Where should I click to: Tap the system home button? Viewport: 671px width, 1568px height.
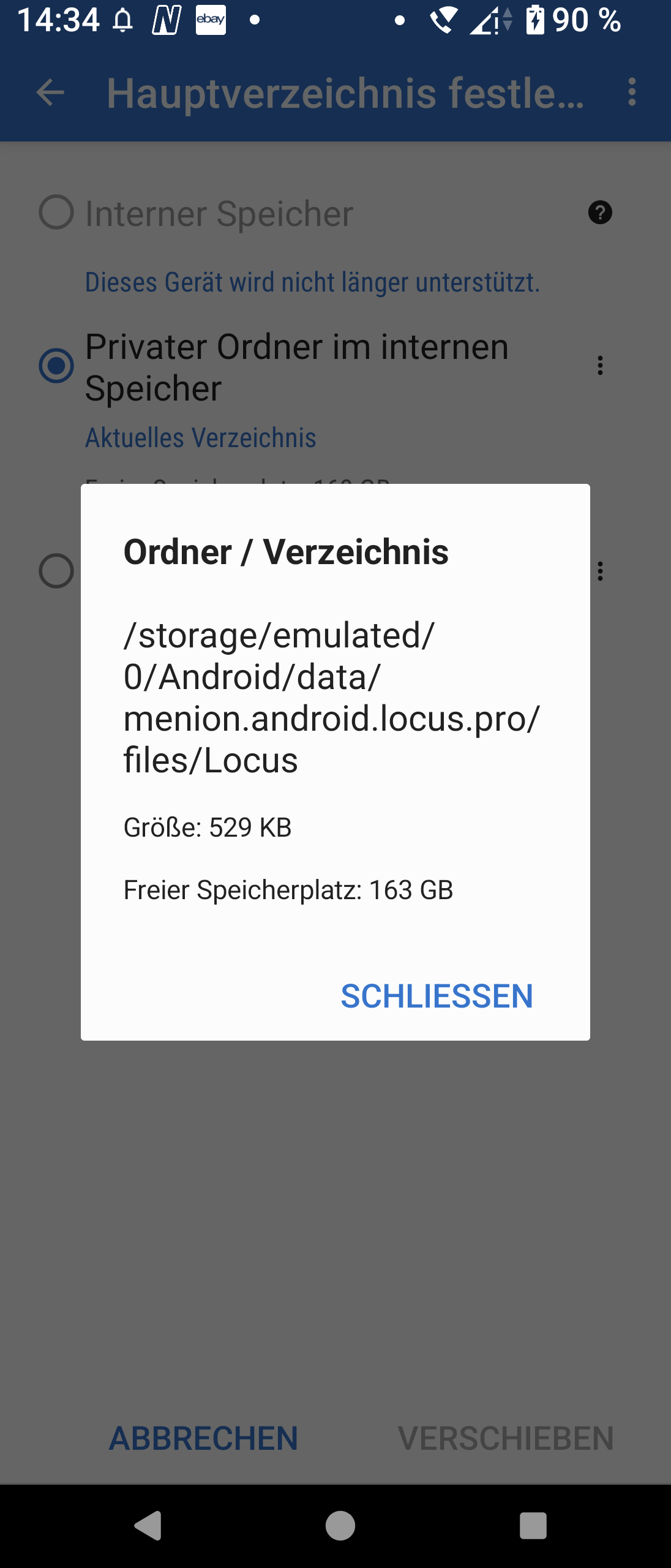pos(340,1525)
